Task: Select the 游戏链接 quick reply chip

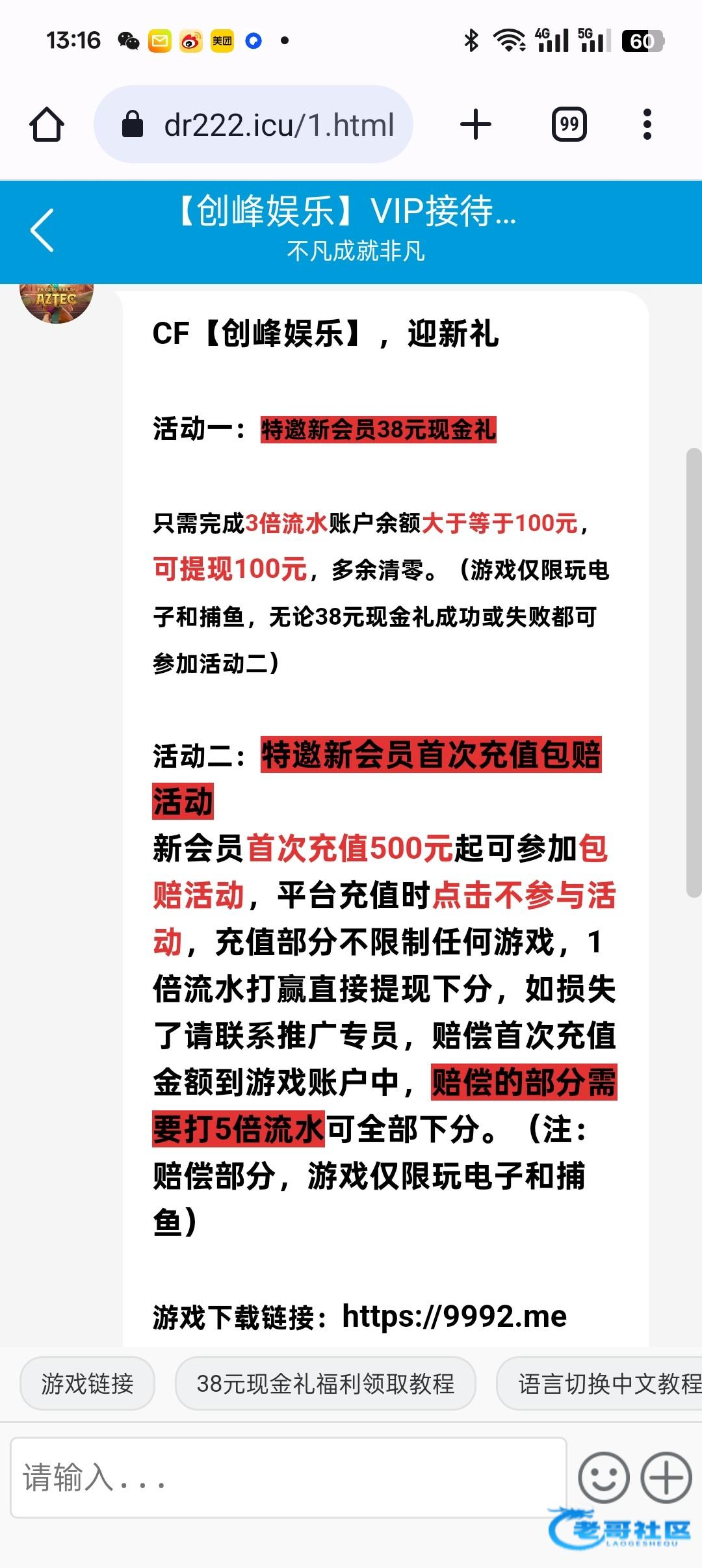Action: pos(87,1383)
